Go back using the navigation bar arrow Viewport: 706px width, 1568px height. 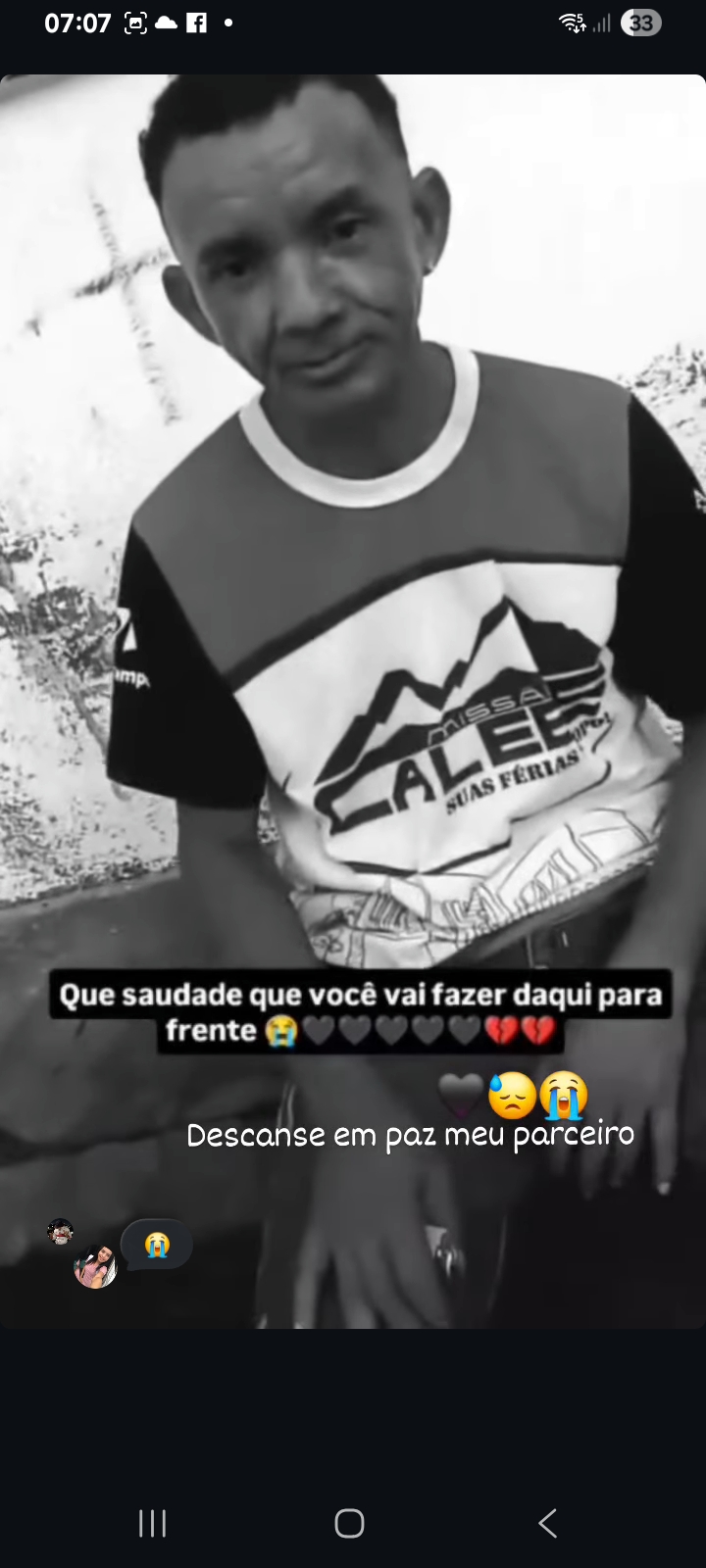click(548, 1523)
